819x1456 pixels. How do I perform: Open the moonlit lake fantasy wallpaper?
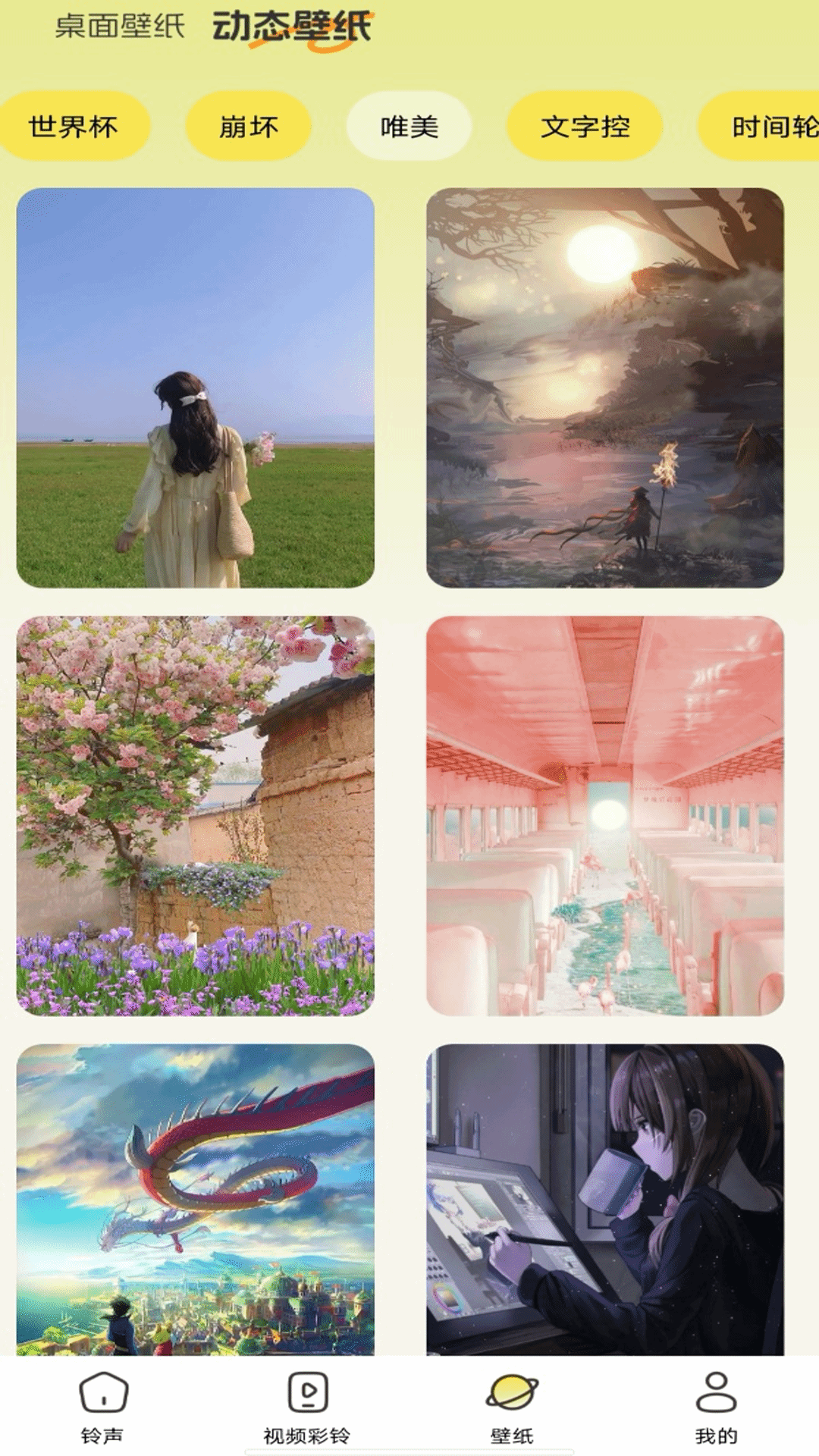pyautogui.click(x=605, y=388)
